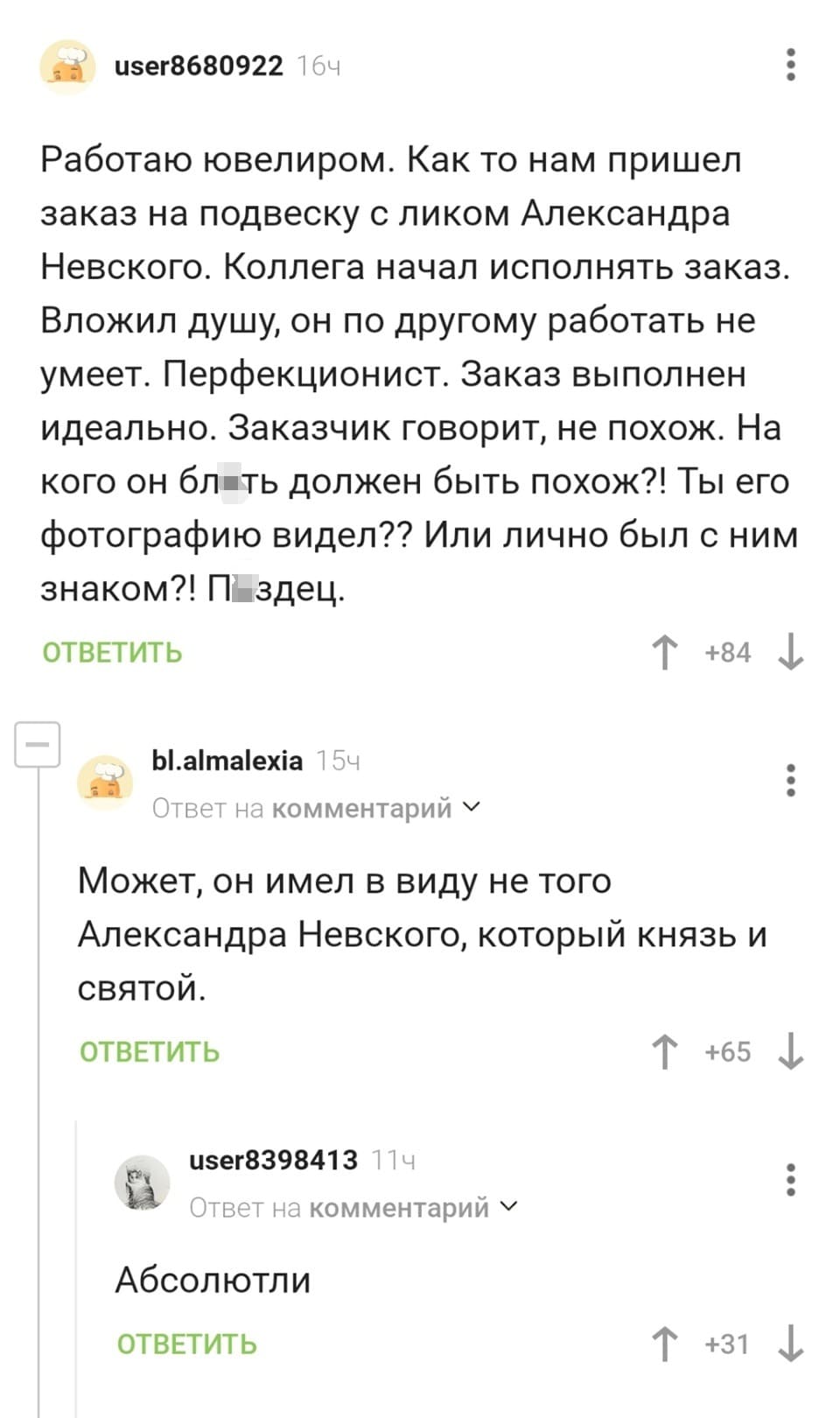Open overflow menu on user8680922's comment
Image resolution: width=840 pixels, height=1418 pixels.
pyautogui.click(x=790, y=65)
